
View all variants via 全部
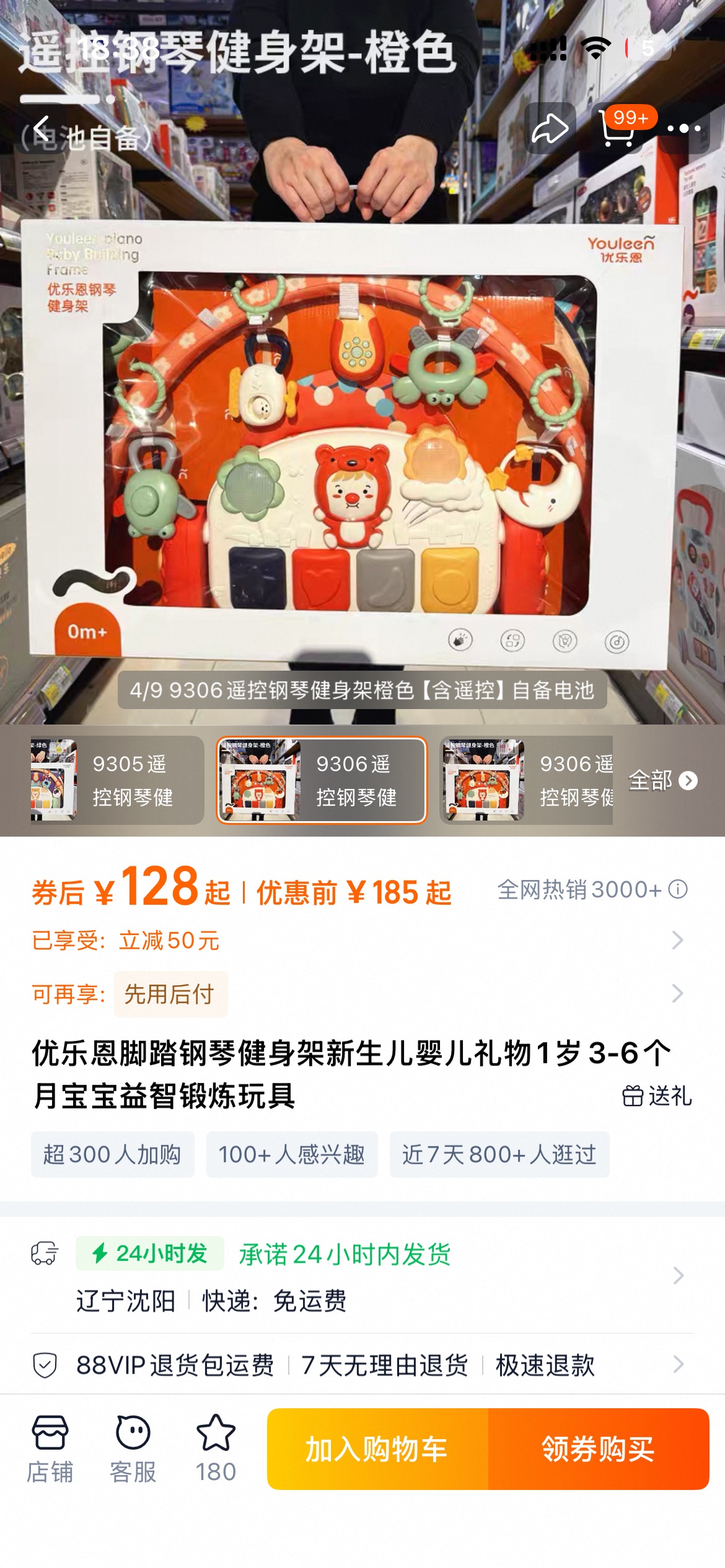(x=662, y=780)
